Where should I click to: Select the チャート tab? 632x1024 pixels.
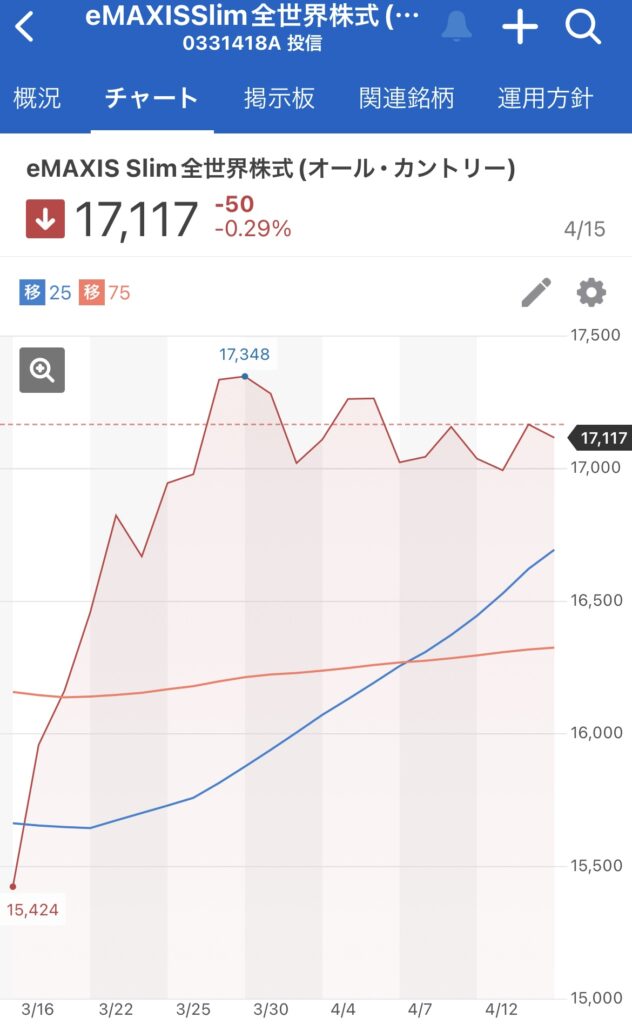coord(151,98)
